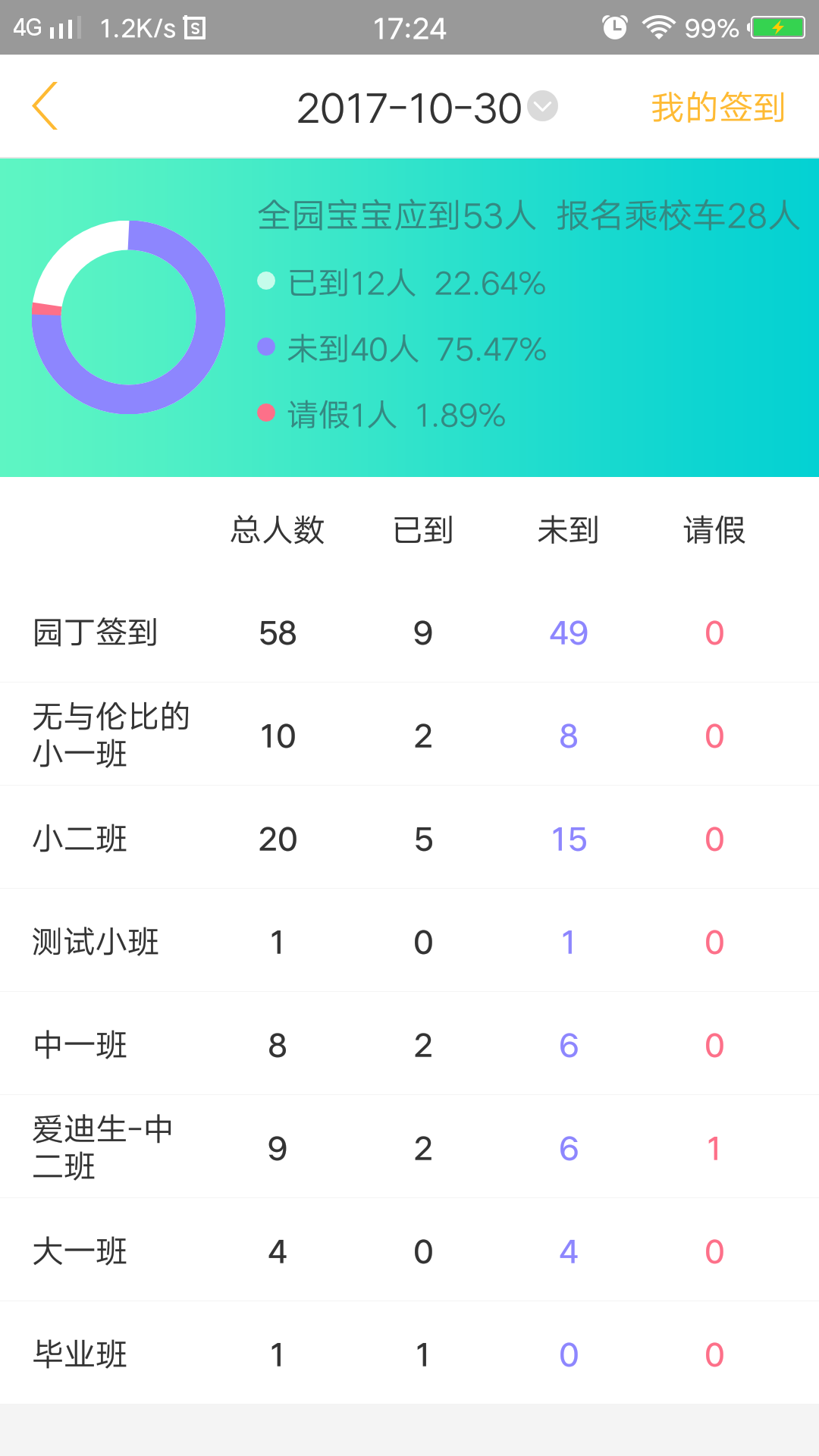Select the 请假 column header
Viewport: 819px width, 1456px height.
pyautogui.click(x=713, y=532)
